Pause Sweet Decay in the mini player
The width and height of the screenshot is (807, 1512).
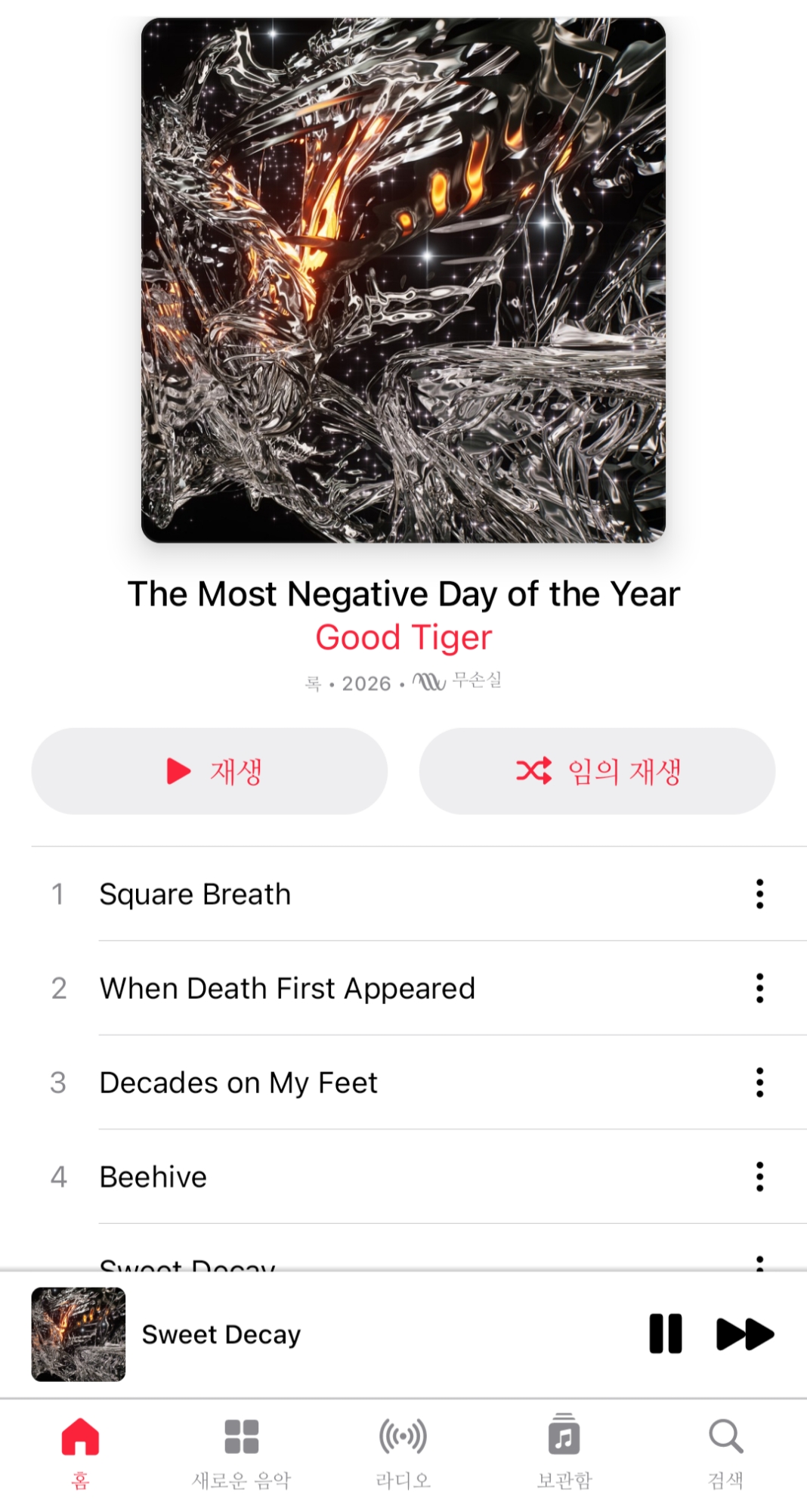(x=666, y=1334)
